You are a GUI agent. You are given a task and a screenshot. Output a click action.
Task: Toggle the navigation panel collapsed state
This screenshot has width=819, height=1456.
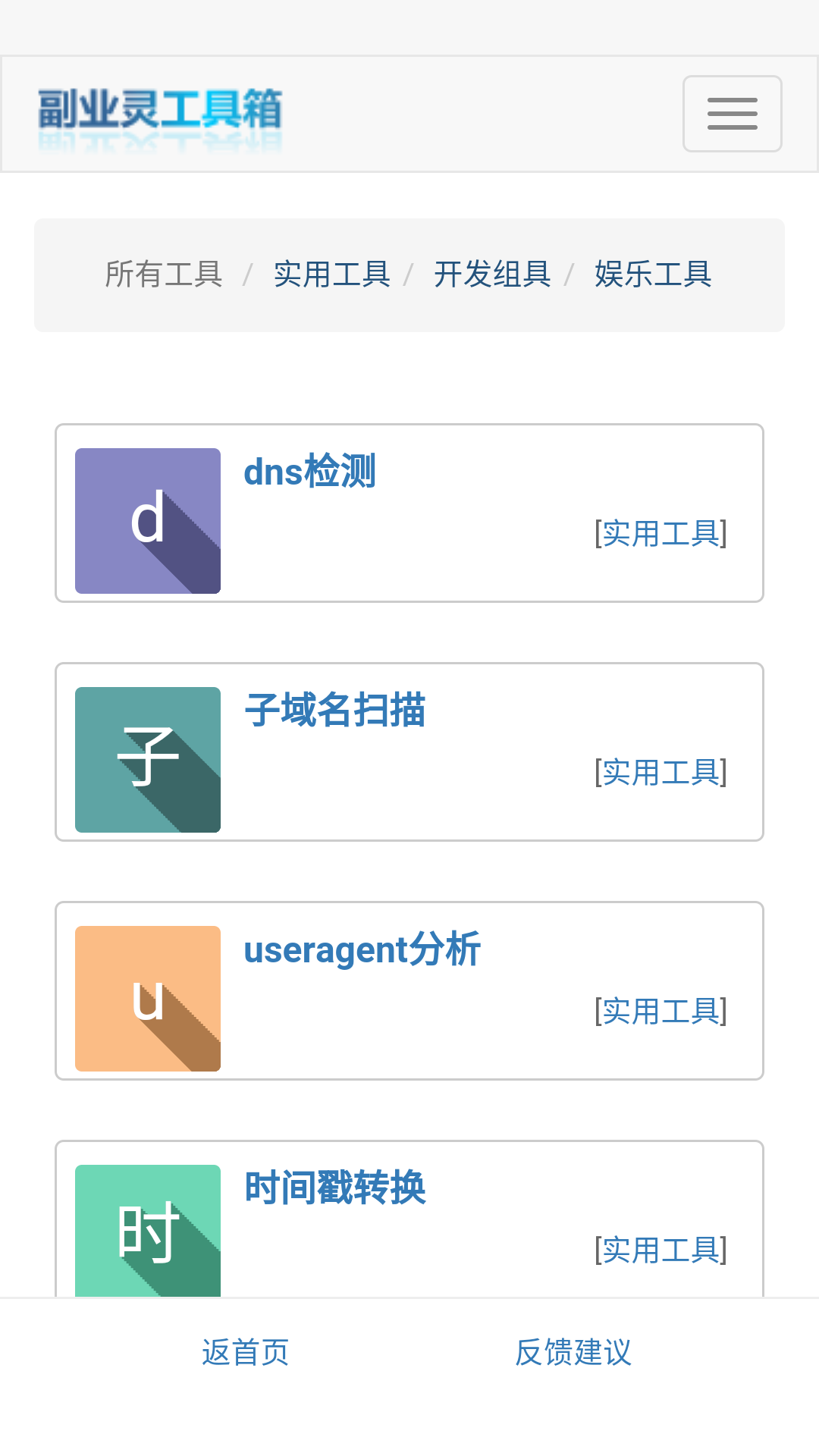[x=732, y=113]
